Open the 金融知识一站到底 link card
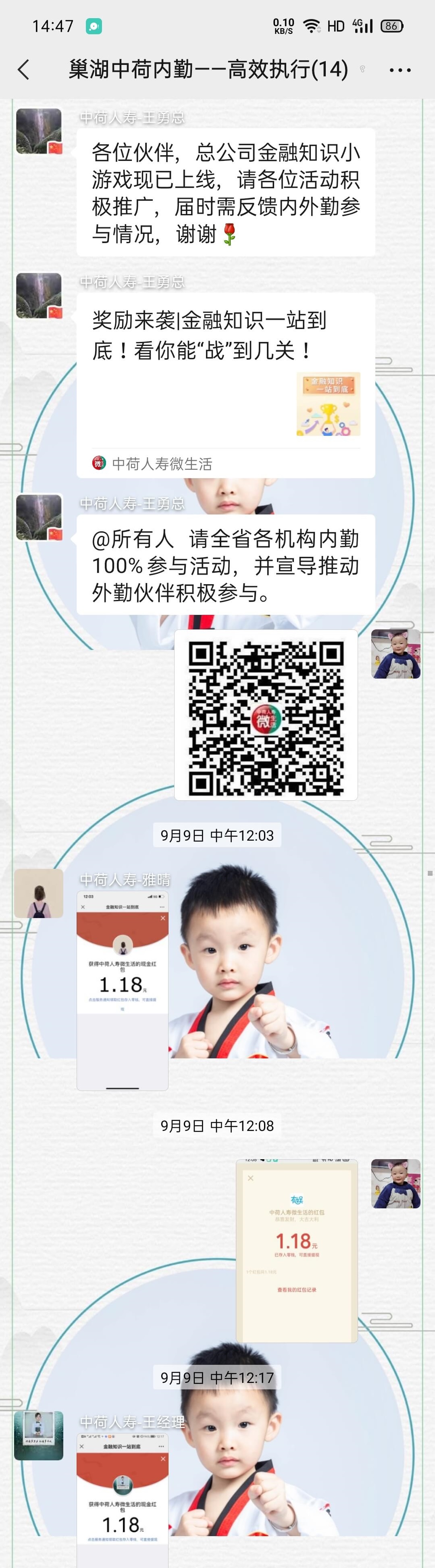 pos(226,385)
